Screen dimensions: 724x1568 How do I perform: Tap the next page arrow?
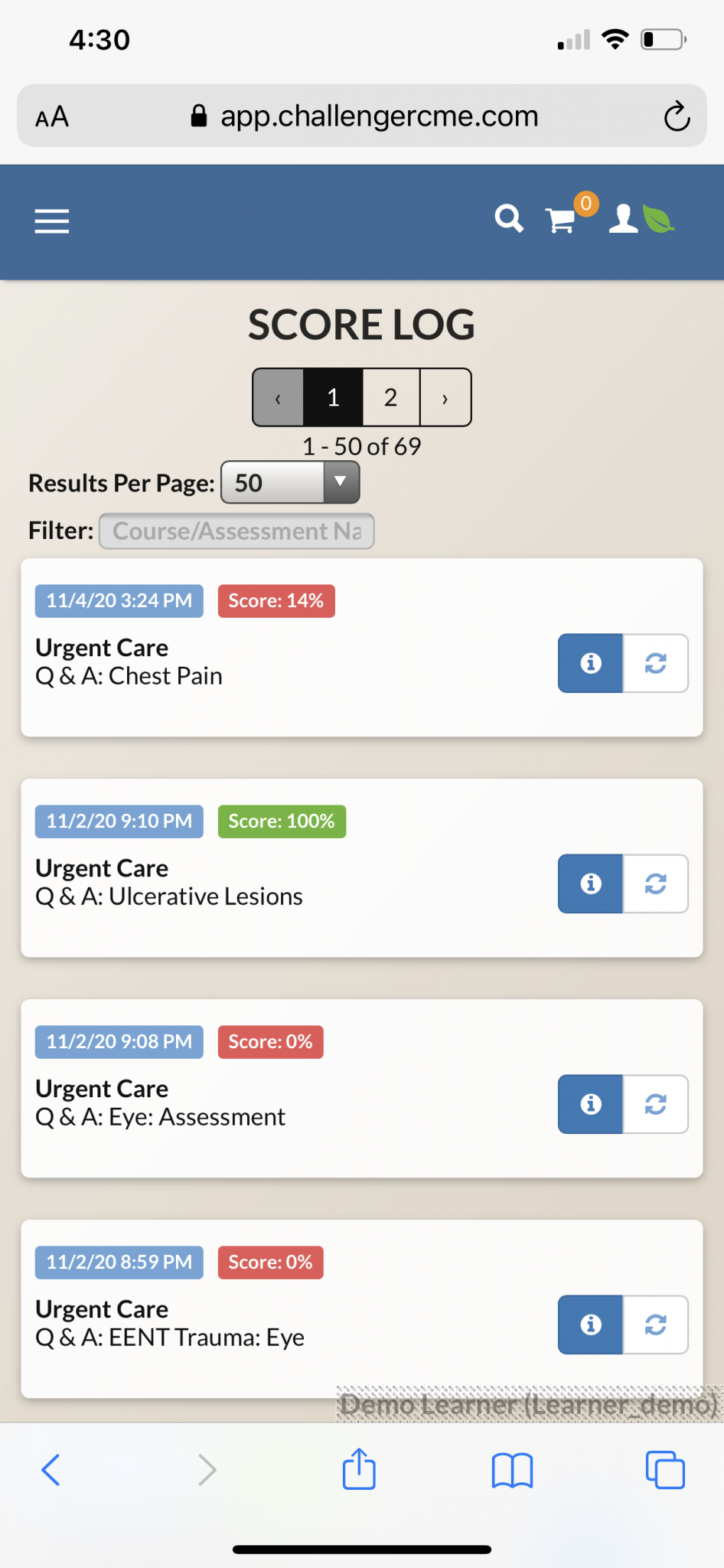(445, 397)
